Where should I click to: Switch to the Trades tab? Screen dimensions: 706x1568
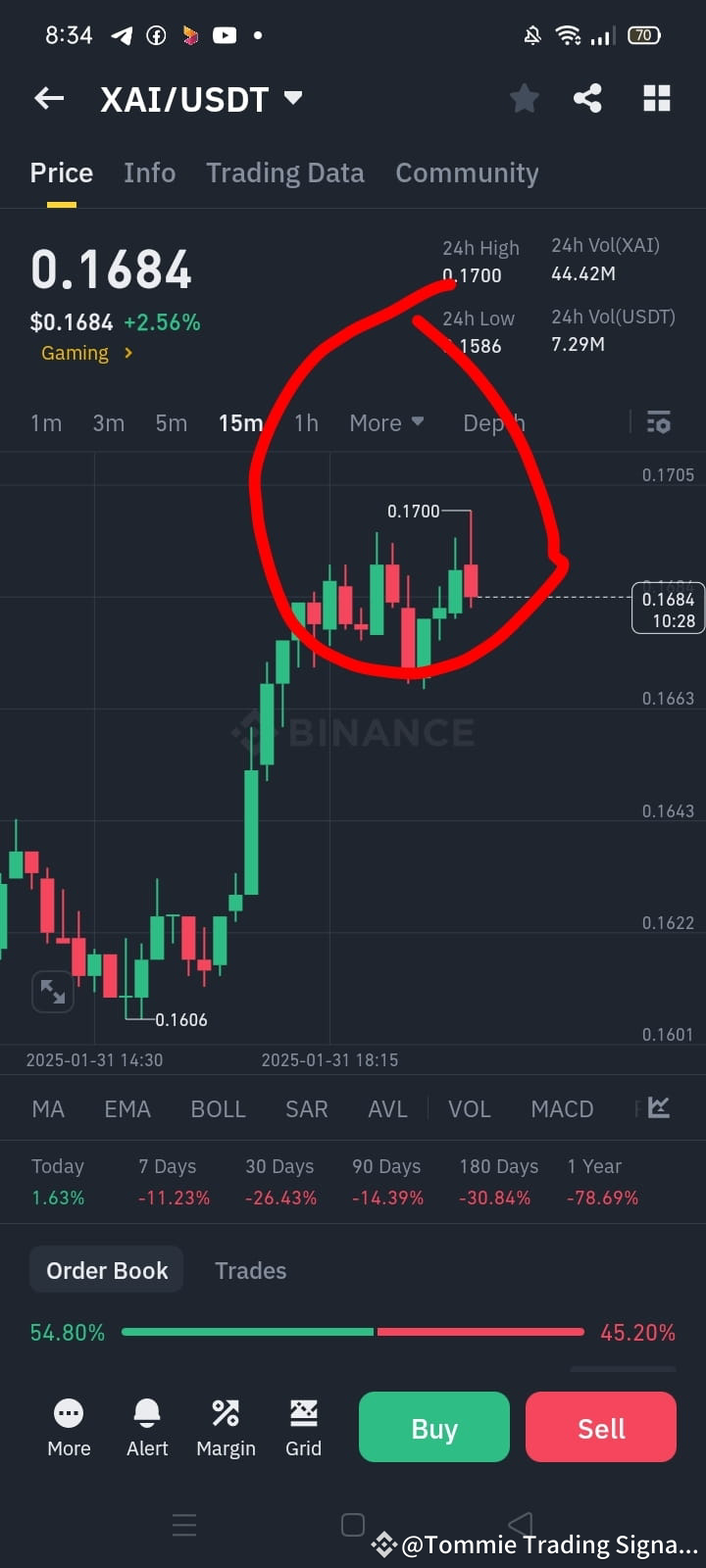tap(250, 1269)
